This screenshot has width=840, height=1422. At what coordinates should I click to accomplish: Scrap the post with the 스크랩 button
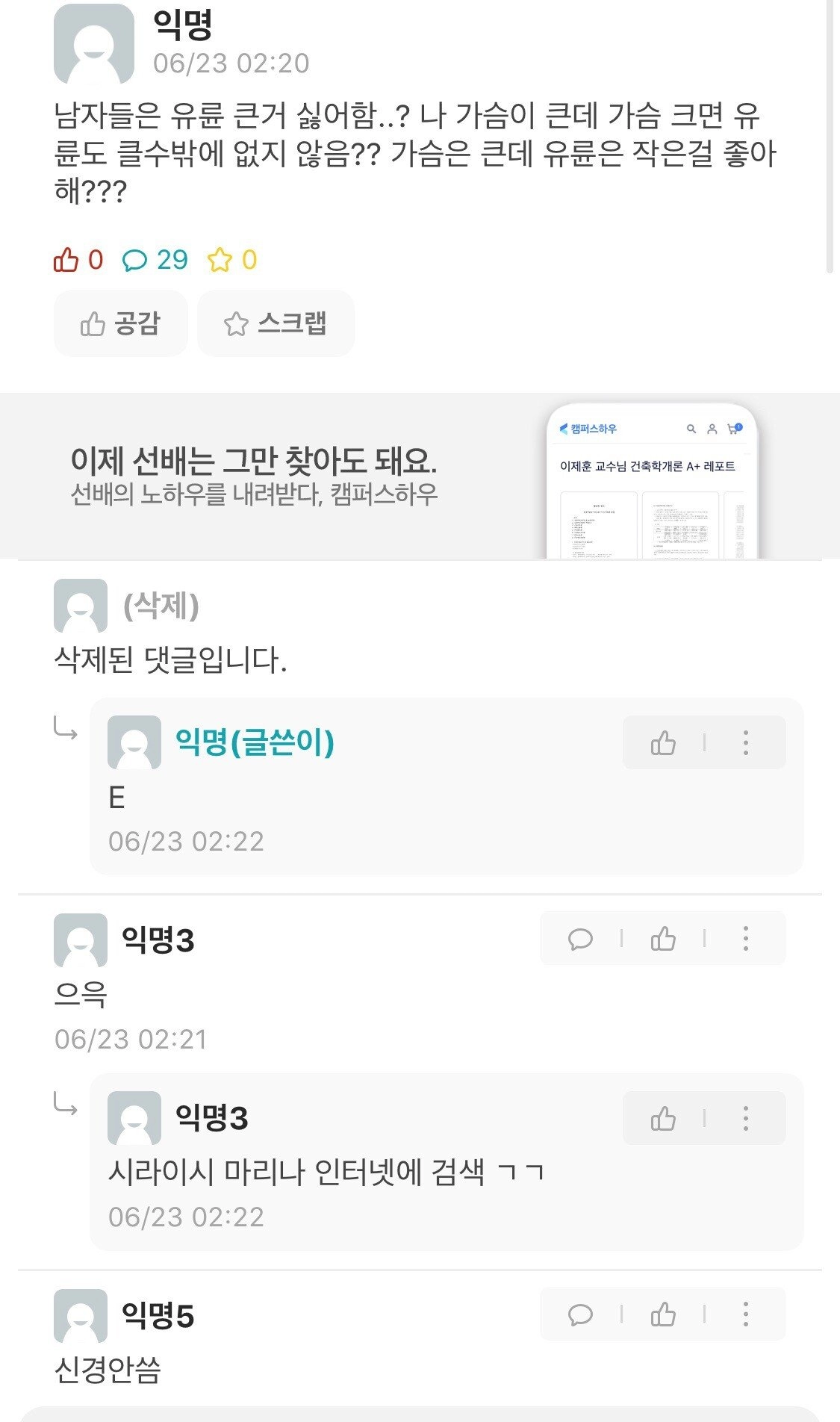(x=275, y=323)
